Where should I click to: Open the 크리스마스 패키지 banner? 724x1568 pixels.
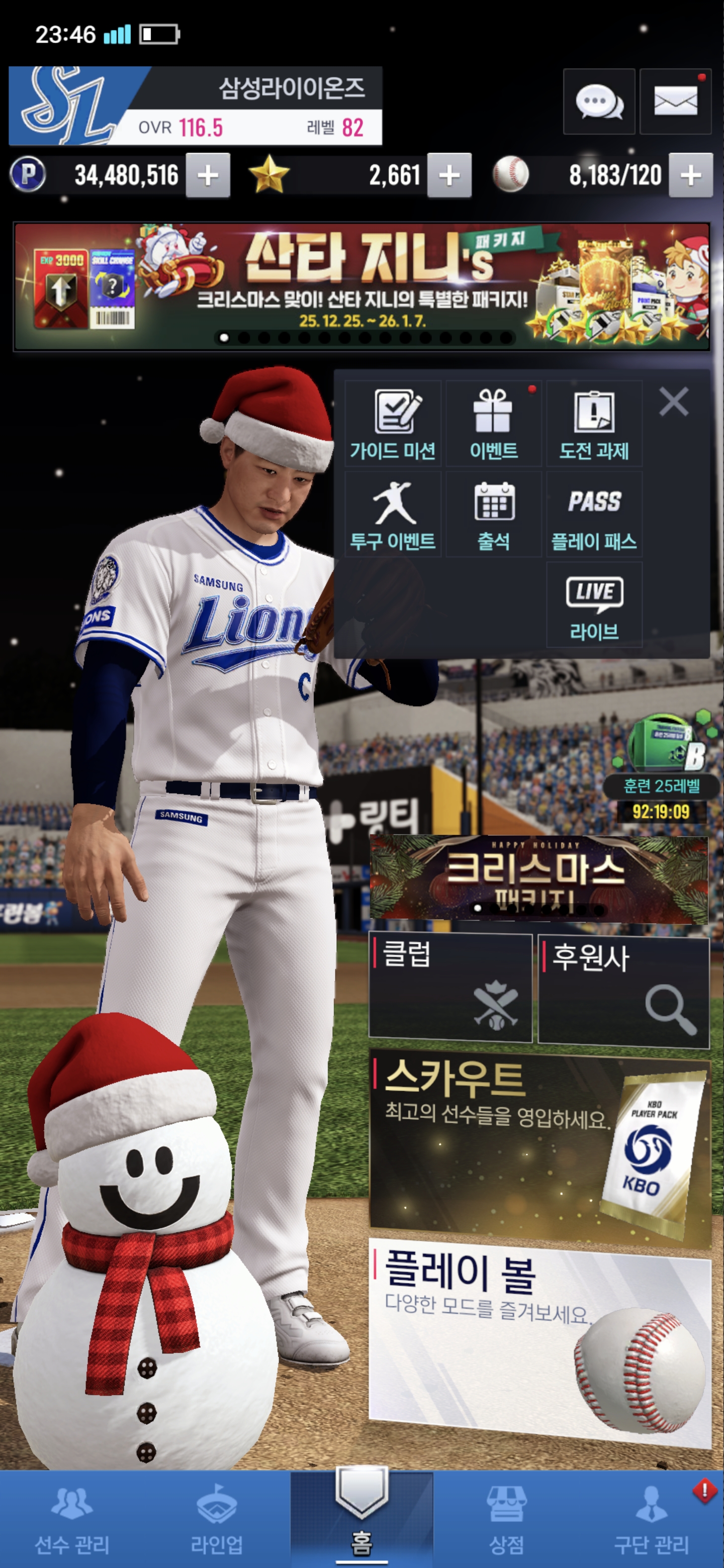click(538, 876)
